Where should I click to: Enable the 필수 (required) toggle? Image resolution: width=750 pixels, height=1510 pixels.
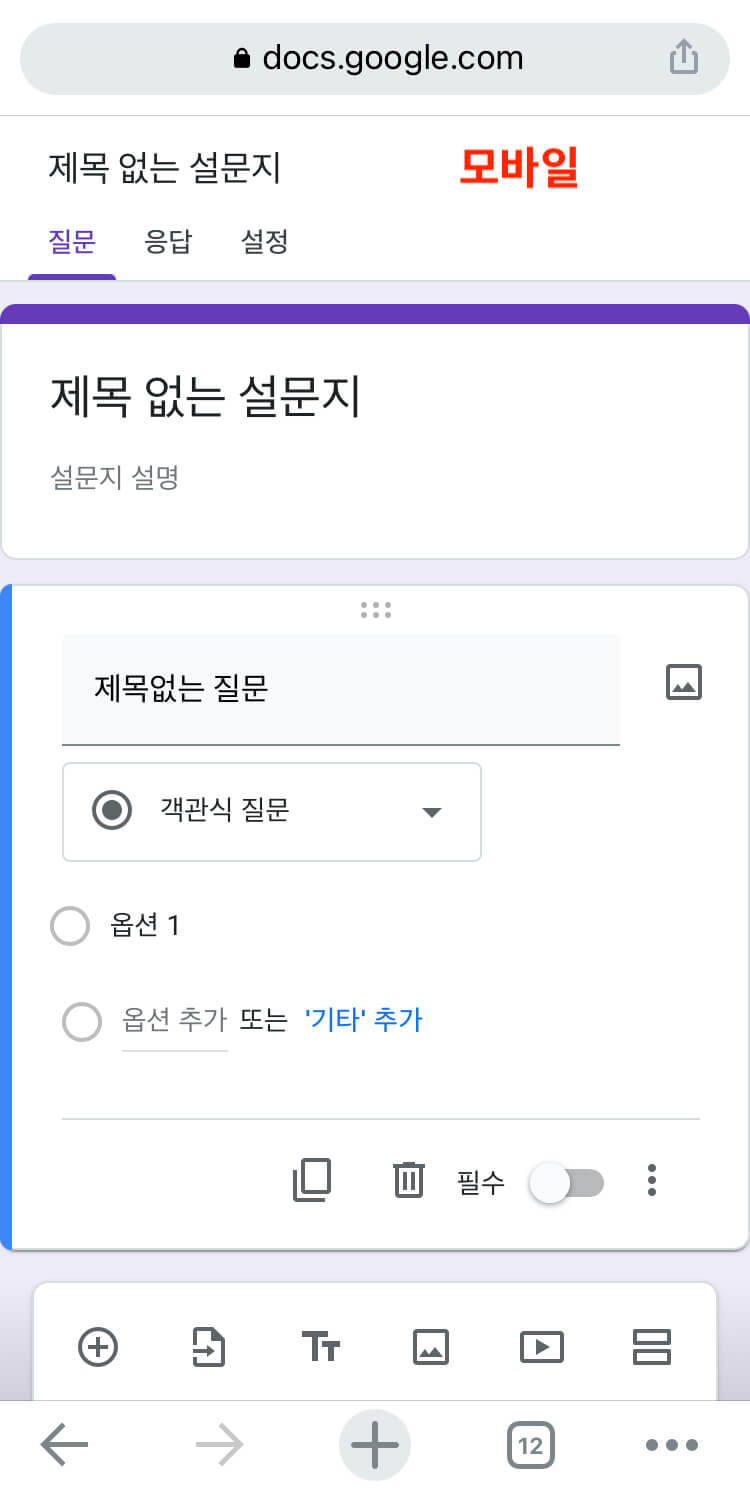[566, 1183]
